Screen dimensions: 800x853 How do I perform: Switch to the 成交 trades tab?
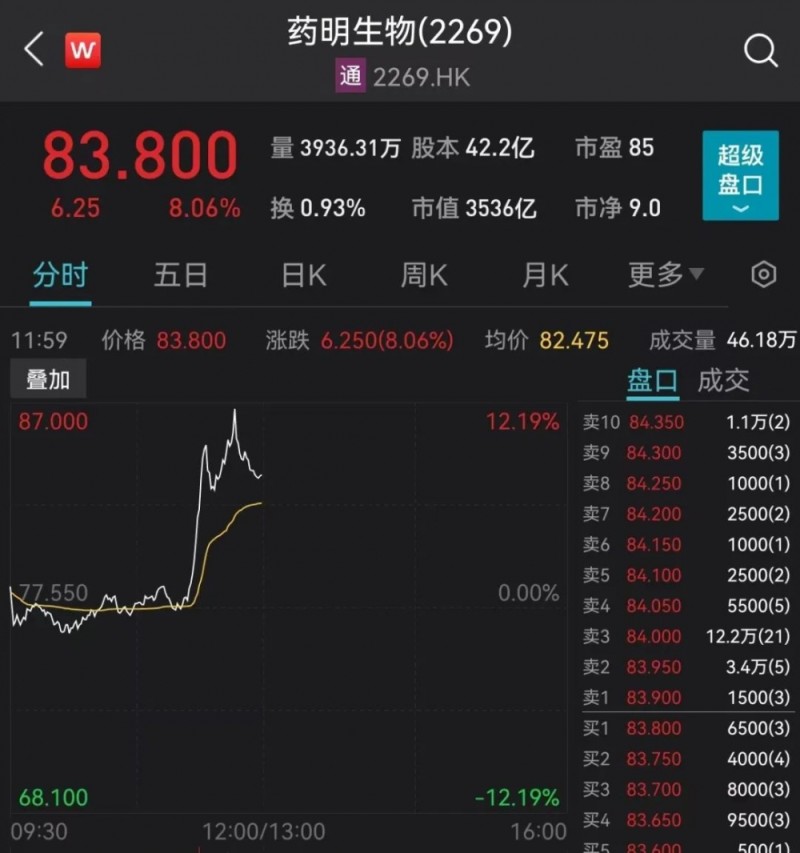coord(723,380)
